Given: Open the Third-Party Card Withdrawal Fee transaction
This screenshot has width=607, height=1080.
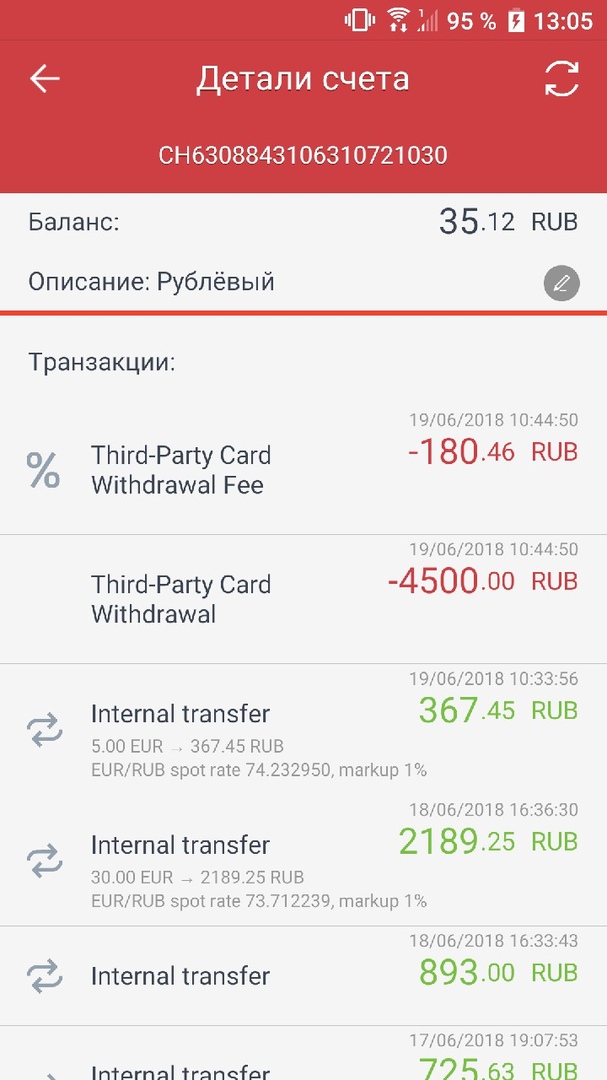Looking at the screenshot, I should click(303, 470).
